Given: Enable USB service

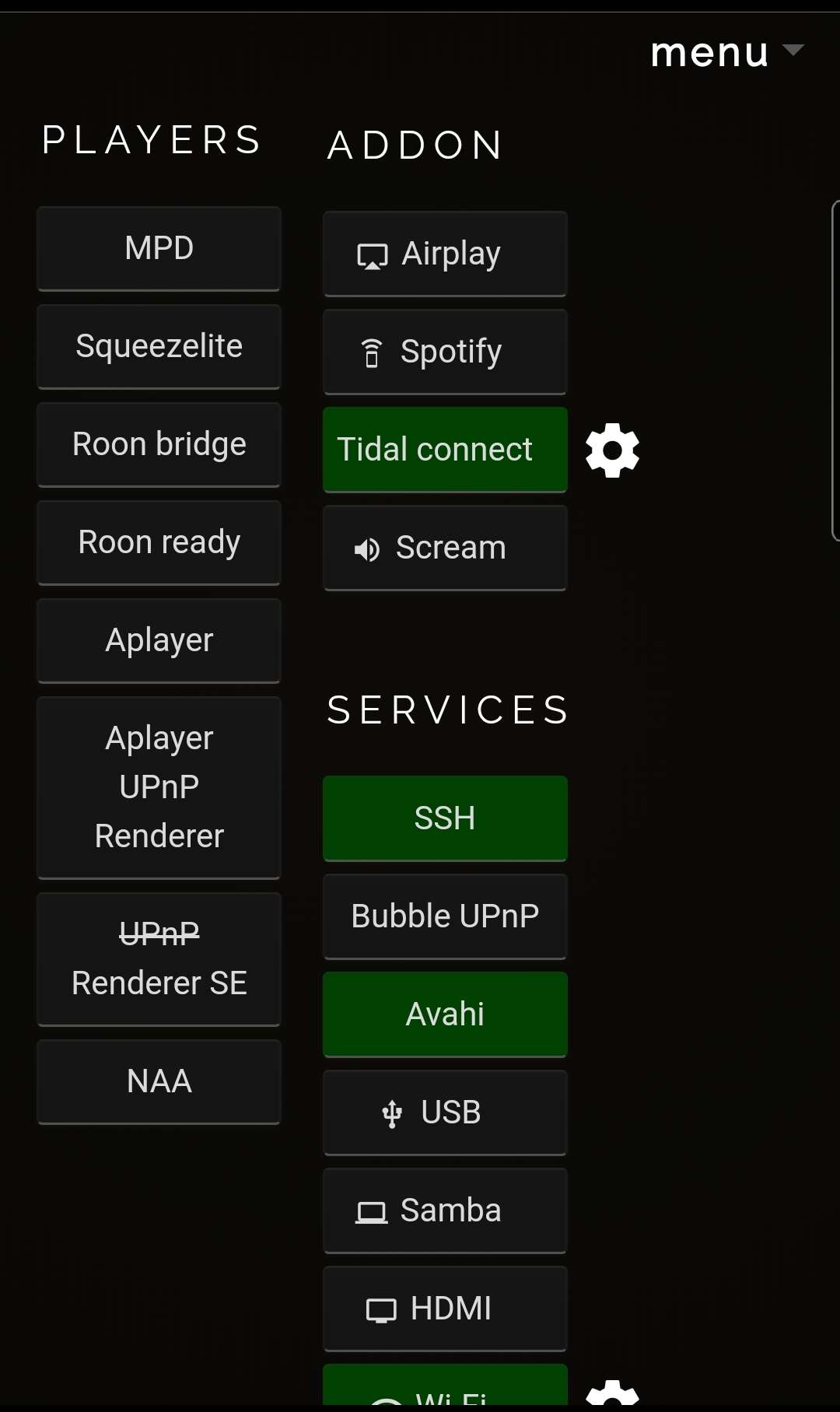Looking at the screenshot, I should [445, 1113].
